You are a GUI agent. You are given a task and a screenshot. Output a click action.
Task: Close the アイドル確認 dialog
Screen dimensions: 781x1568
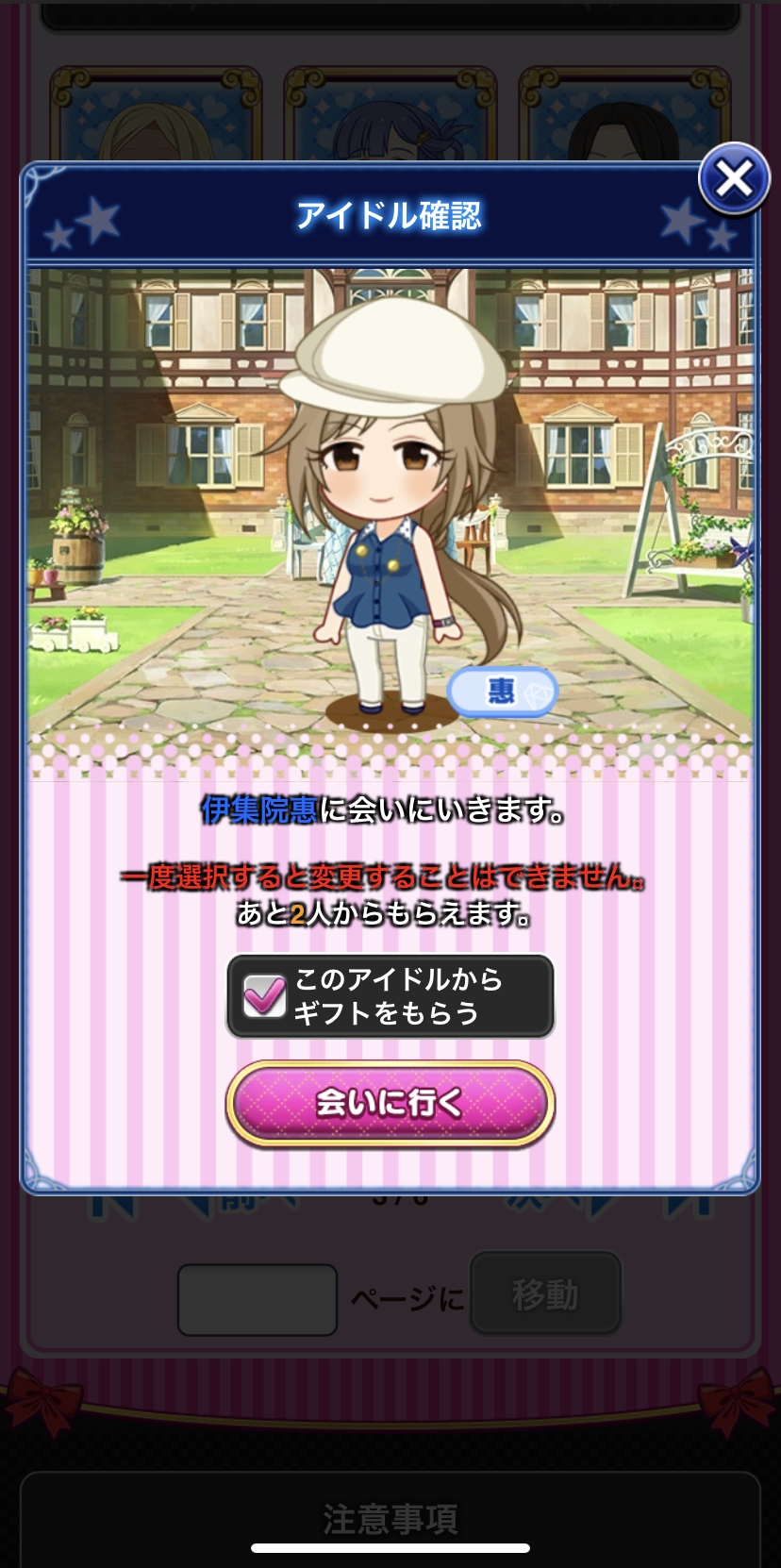click(x=733, y=178)
